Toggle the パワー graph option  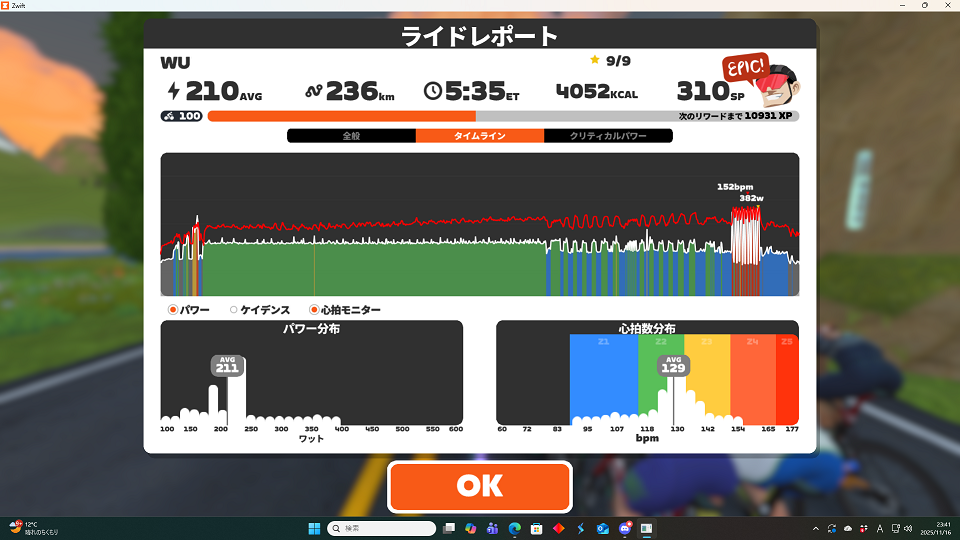pos(174,310)
